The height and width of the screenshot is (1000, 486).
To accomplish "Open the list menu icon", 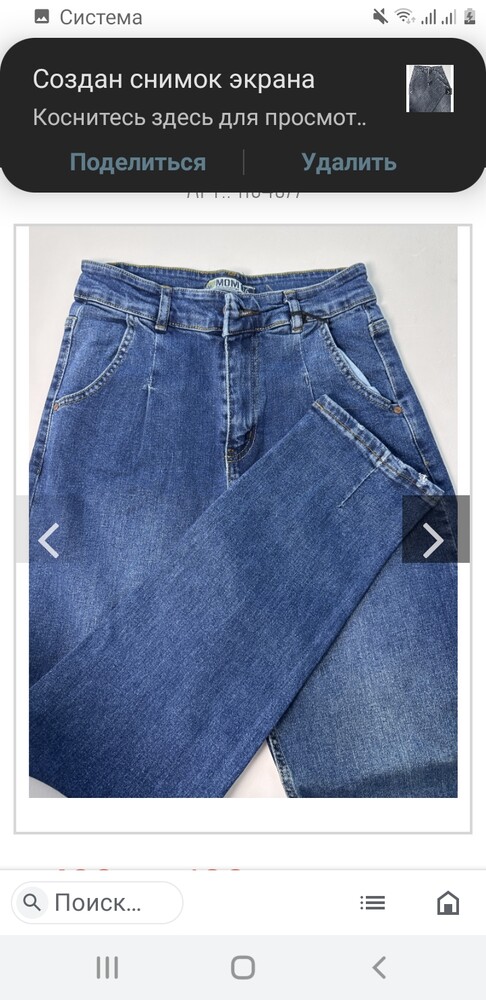I will [x=372, y=902].
